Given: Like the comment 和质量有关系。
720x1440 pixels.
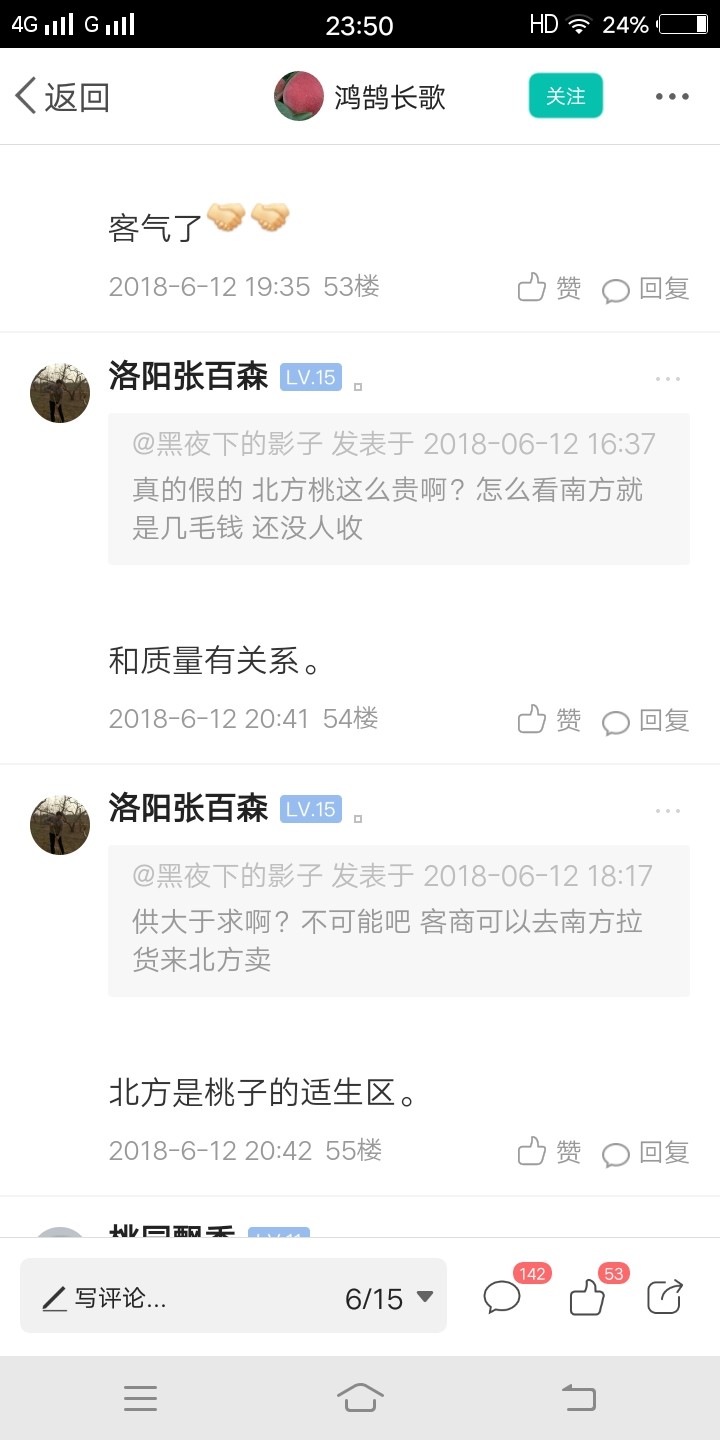Looking at the screenshot, I should click(549, 720).
